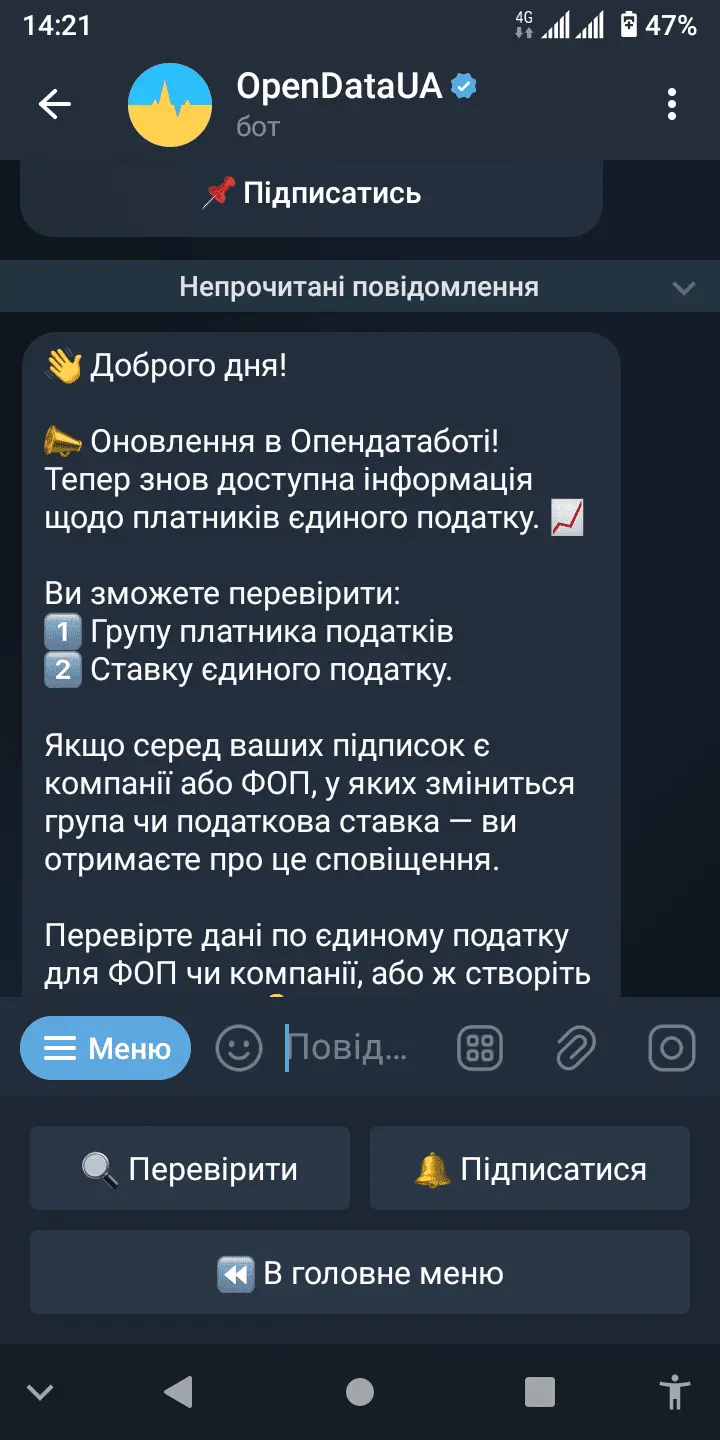Tap the pinned Підписатись button
This screenshot has width=720, height=1440.
pos(311,193)
